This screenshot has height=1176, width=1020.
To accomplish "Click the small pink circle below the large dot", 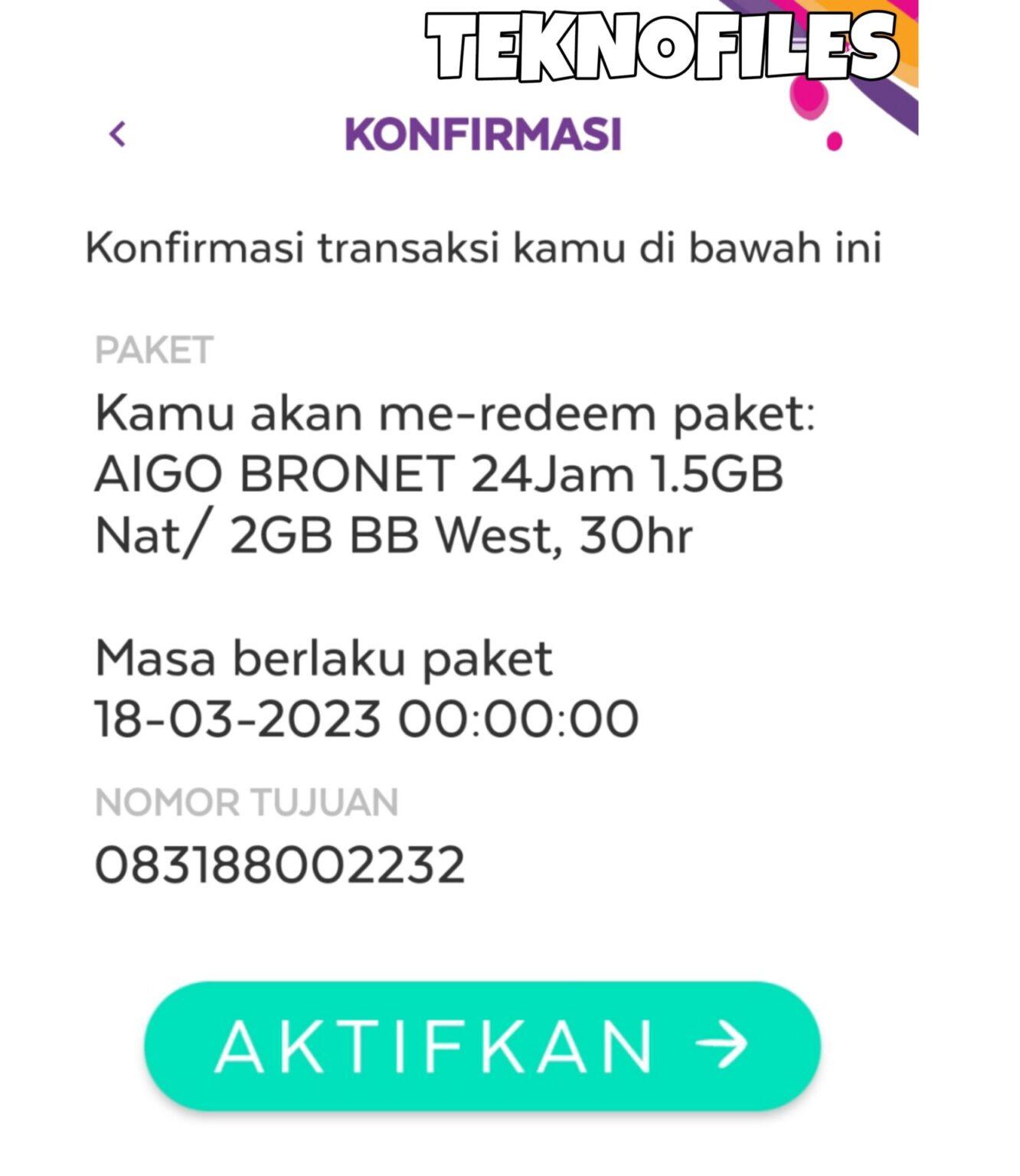I will click(832, 142).
